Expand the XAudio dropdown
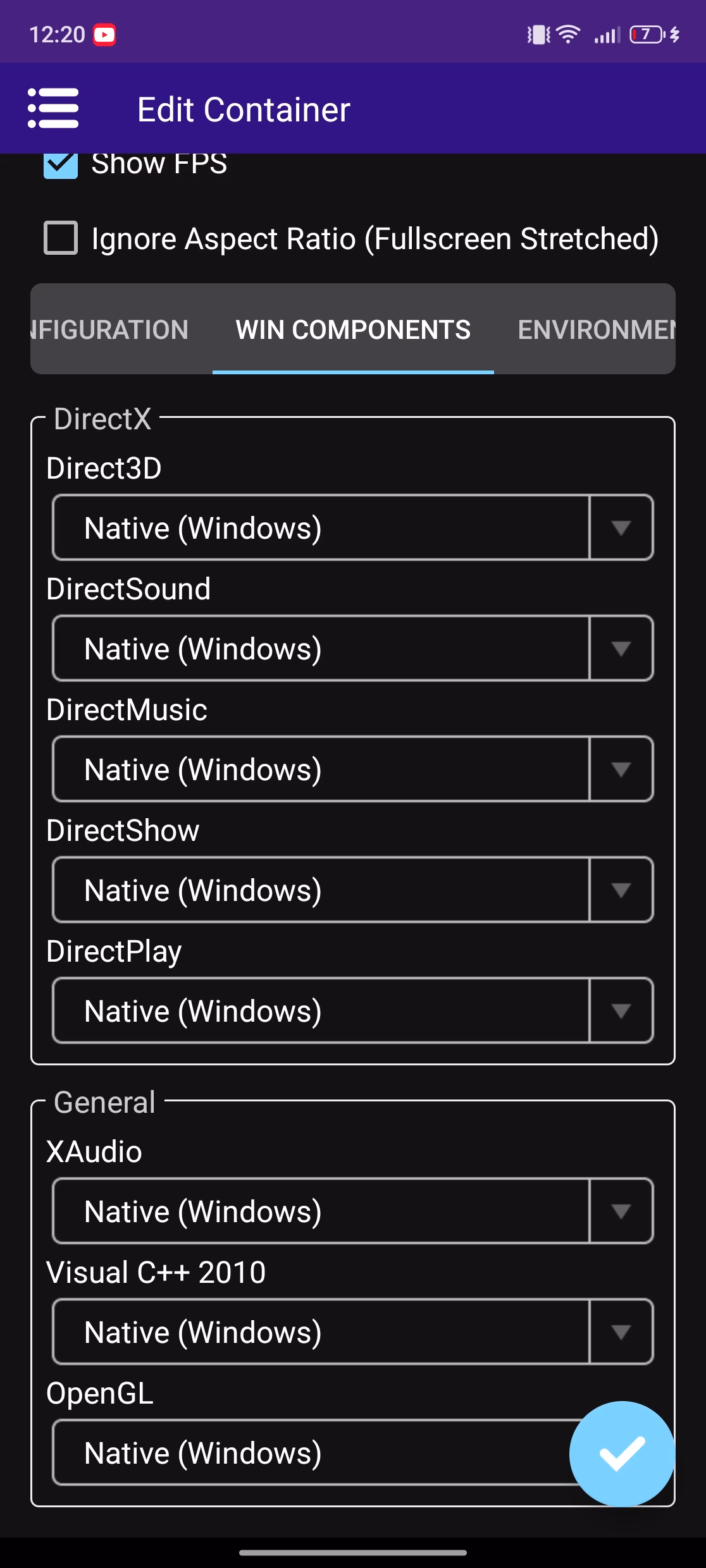The height and width of the screenshot is (1568, 706). tap(352, 1211)
